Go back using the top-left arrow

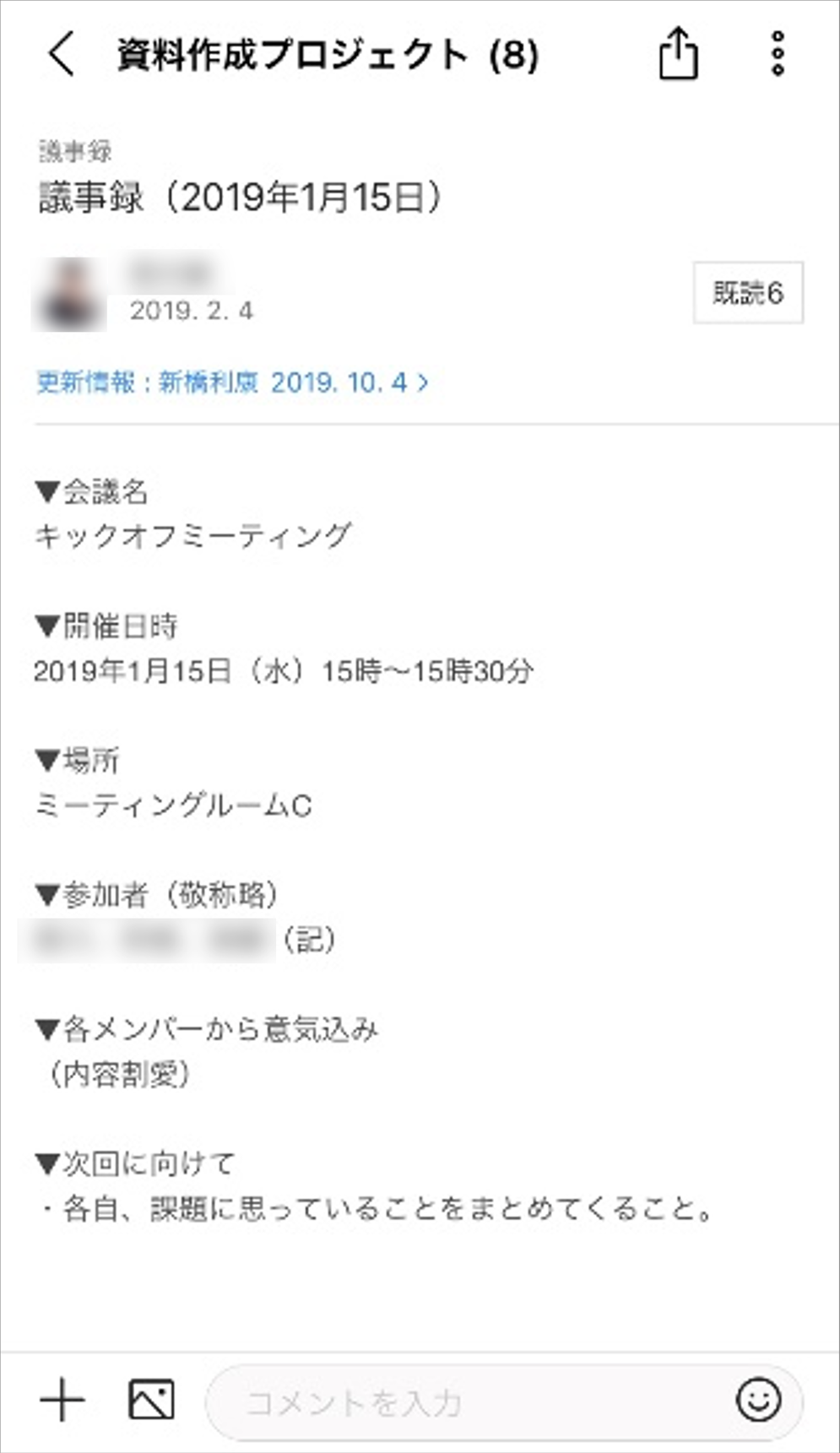point(62,56)
